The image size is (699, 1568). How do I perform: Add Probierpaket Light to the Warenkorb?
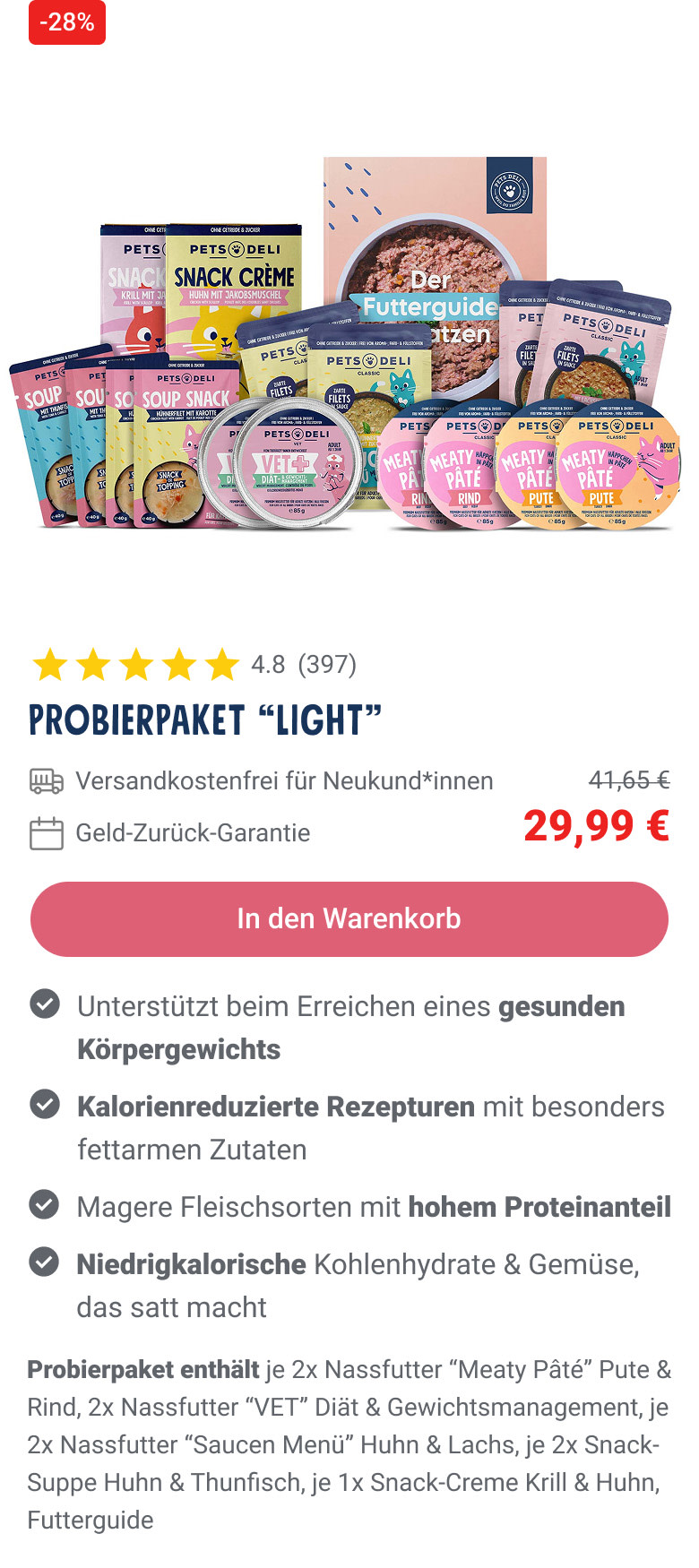pos(349,919)
